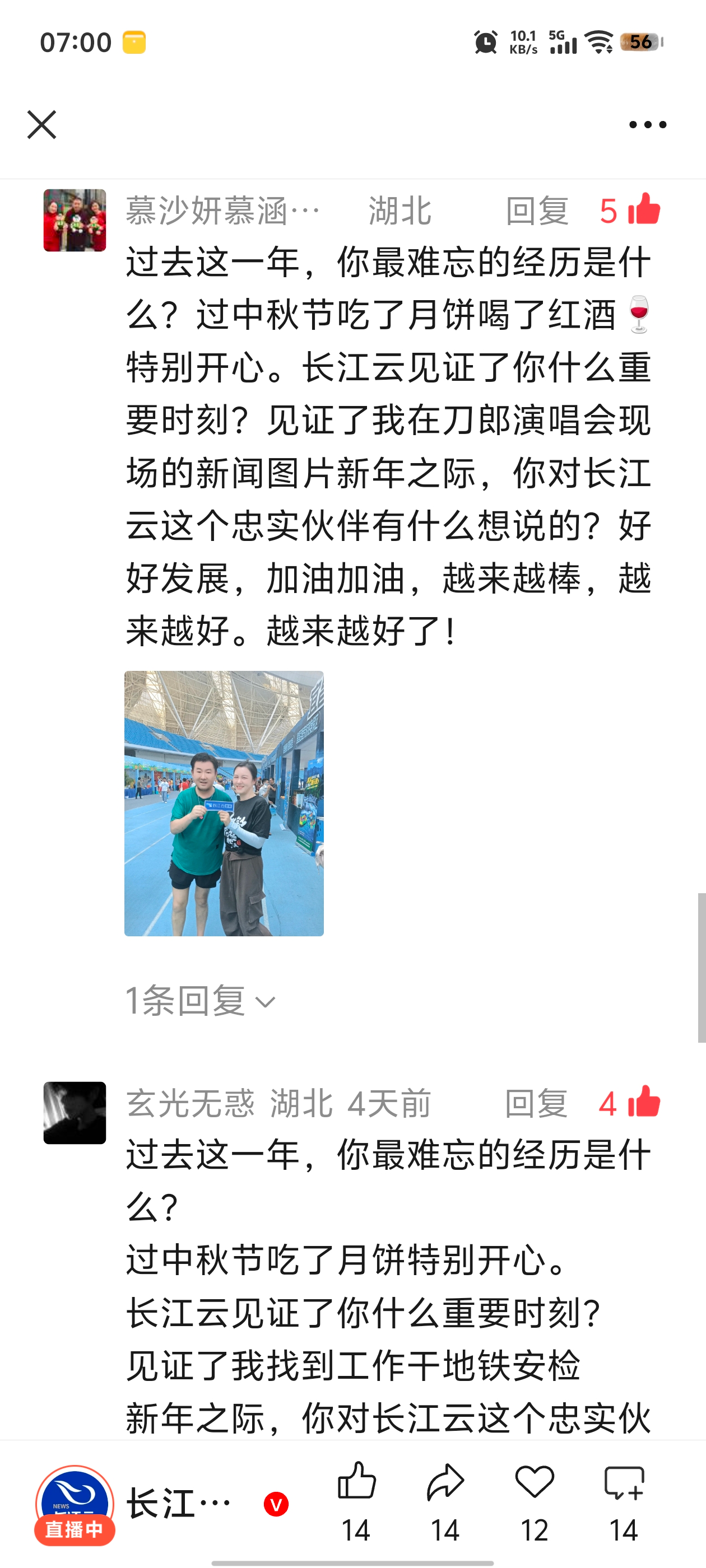The image size is (706, 1568).
Task: Like 慕沙妍慕涵's comment
Action: 644,209
